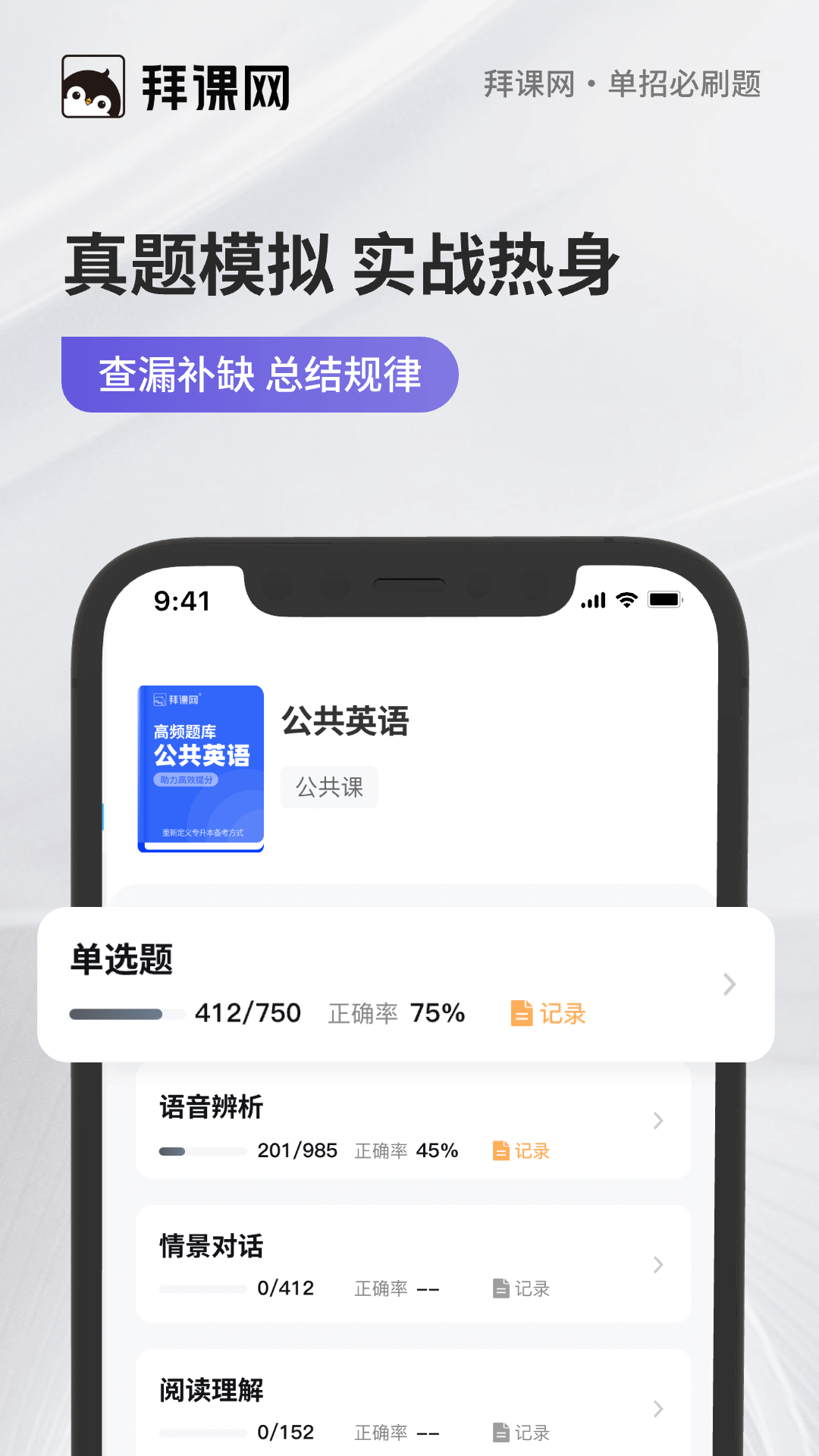This screenshot has width=819, height=1456.
Task: Click the blue 公共英语 textbook cover thumbnail
Action: coord(201,766)
